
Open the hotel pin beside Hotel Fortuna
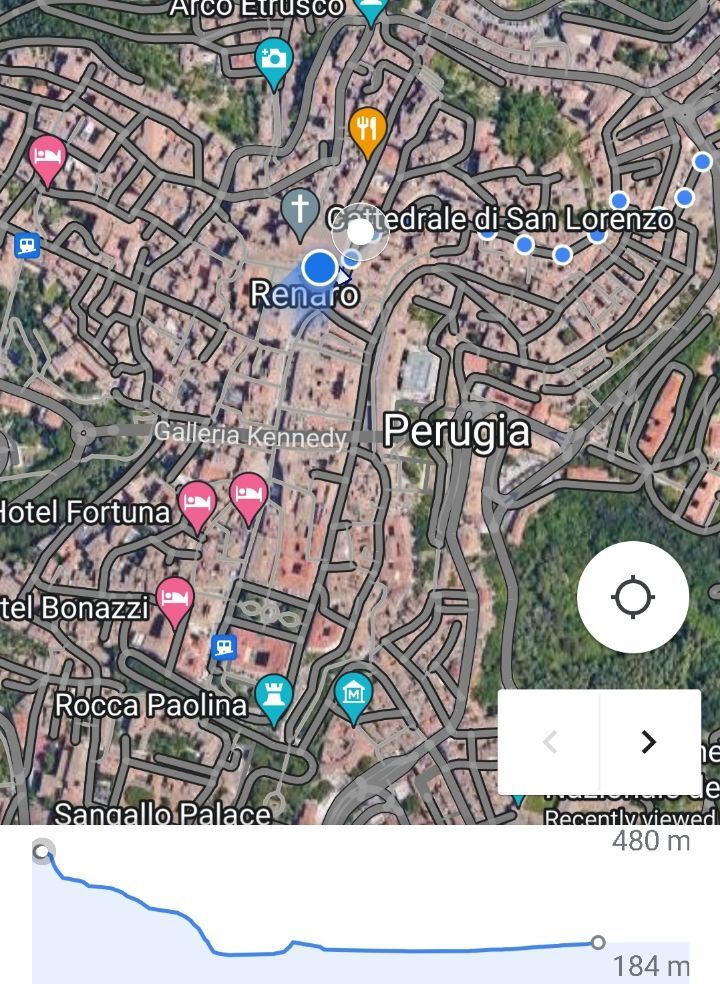click(x=248, y=495)
